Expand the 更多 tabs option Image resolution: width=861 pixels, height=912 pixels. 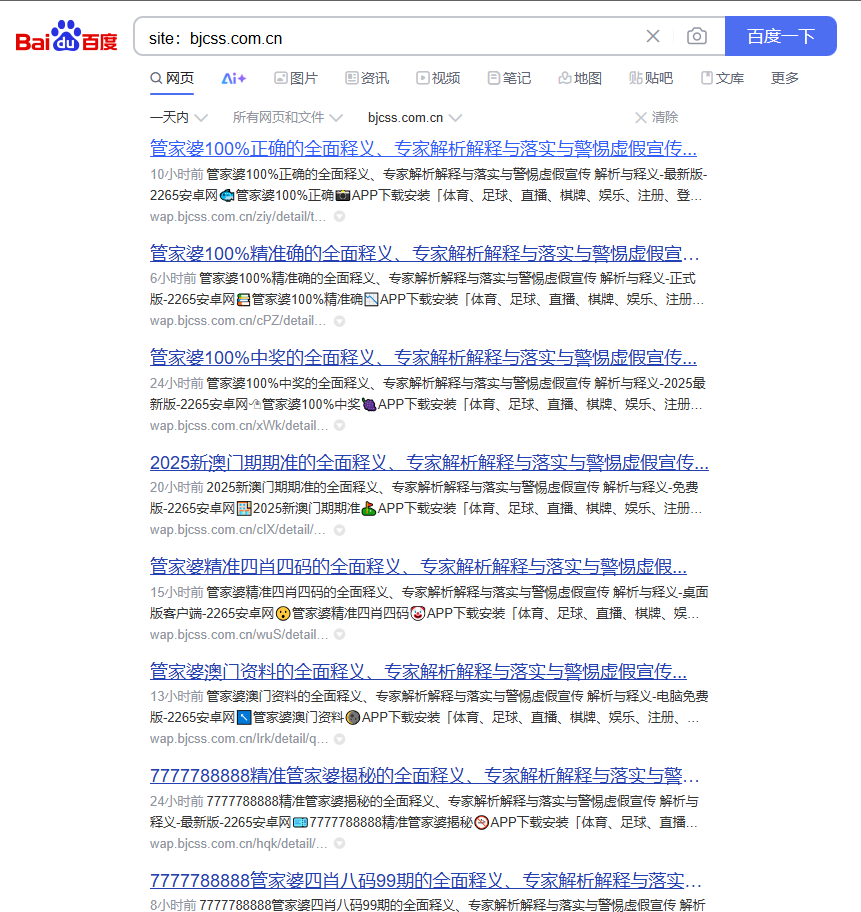click(x=785, y=78)
